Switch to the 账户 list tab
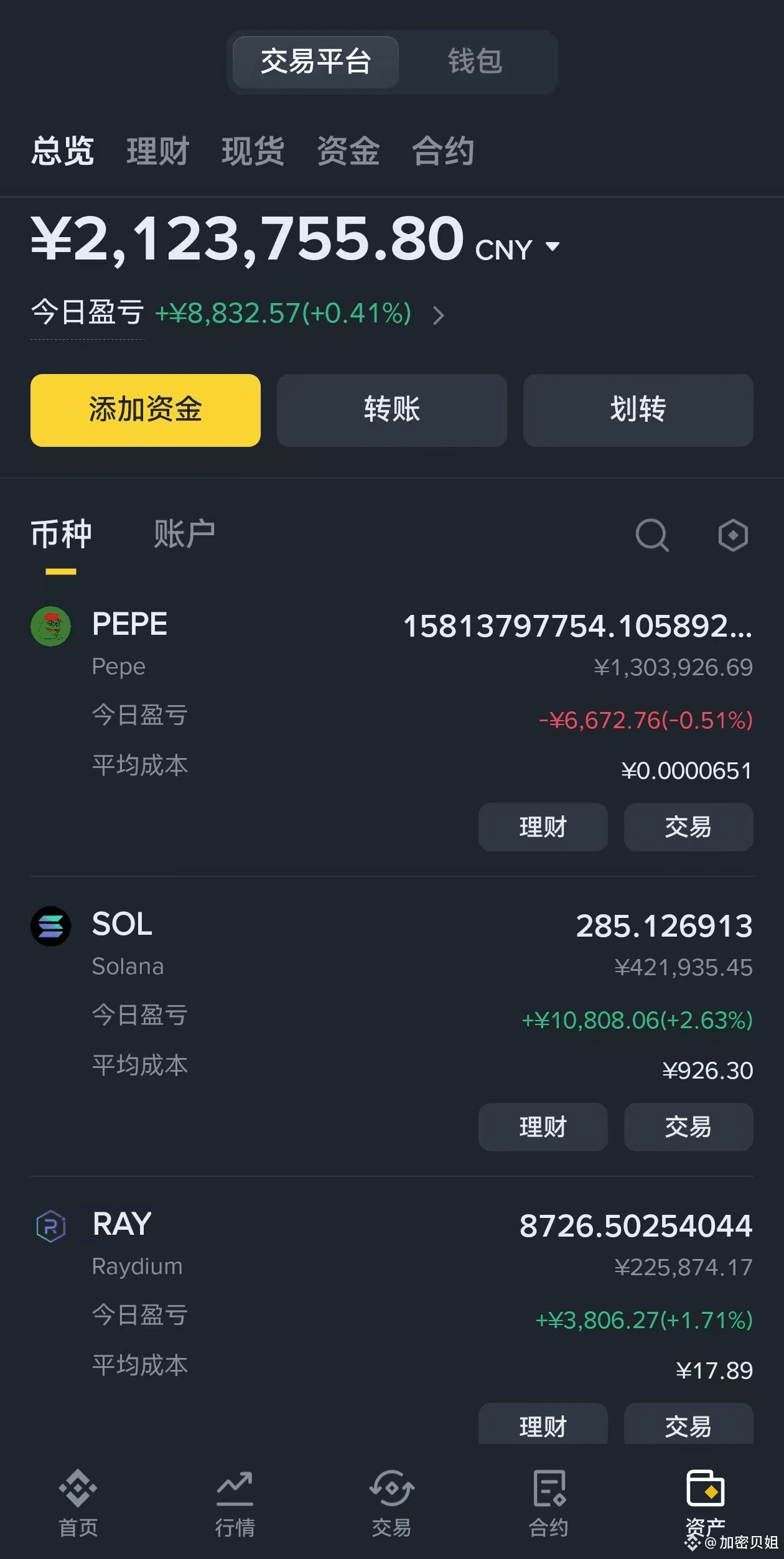Screen dimensions: 784x1559 184,534
